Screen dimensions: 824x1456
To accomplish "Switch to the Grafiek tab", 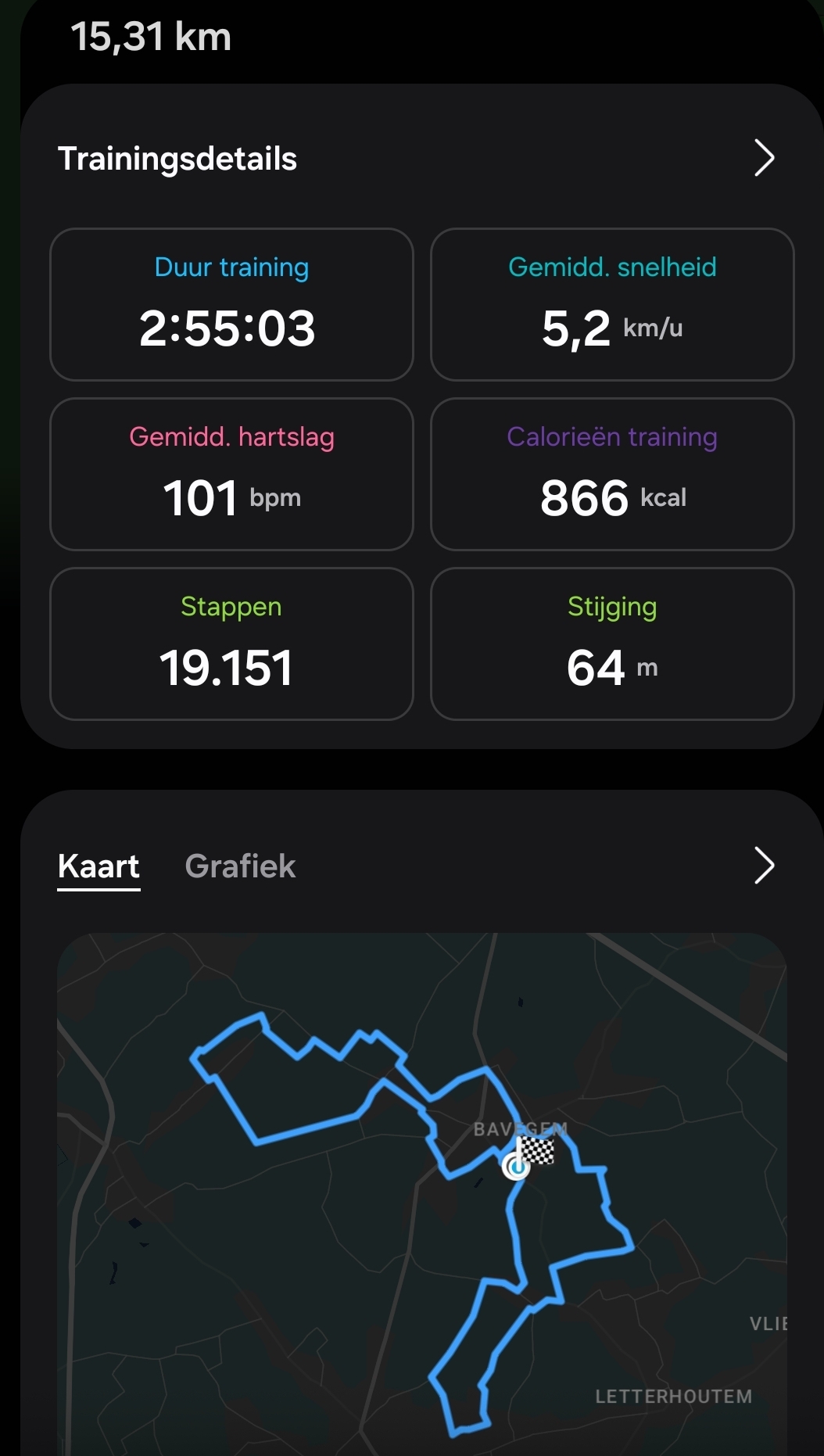I will [240, 866].
